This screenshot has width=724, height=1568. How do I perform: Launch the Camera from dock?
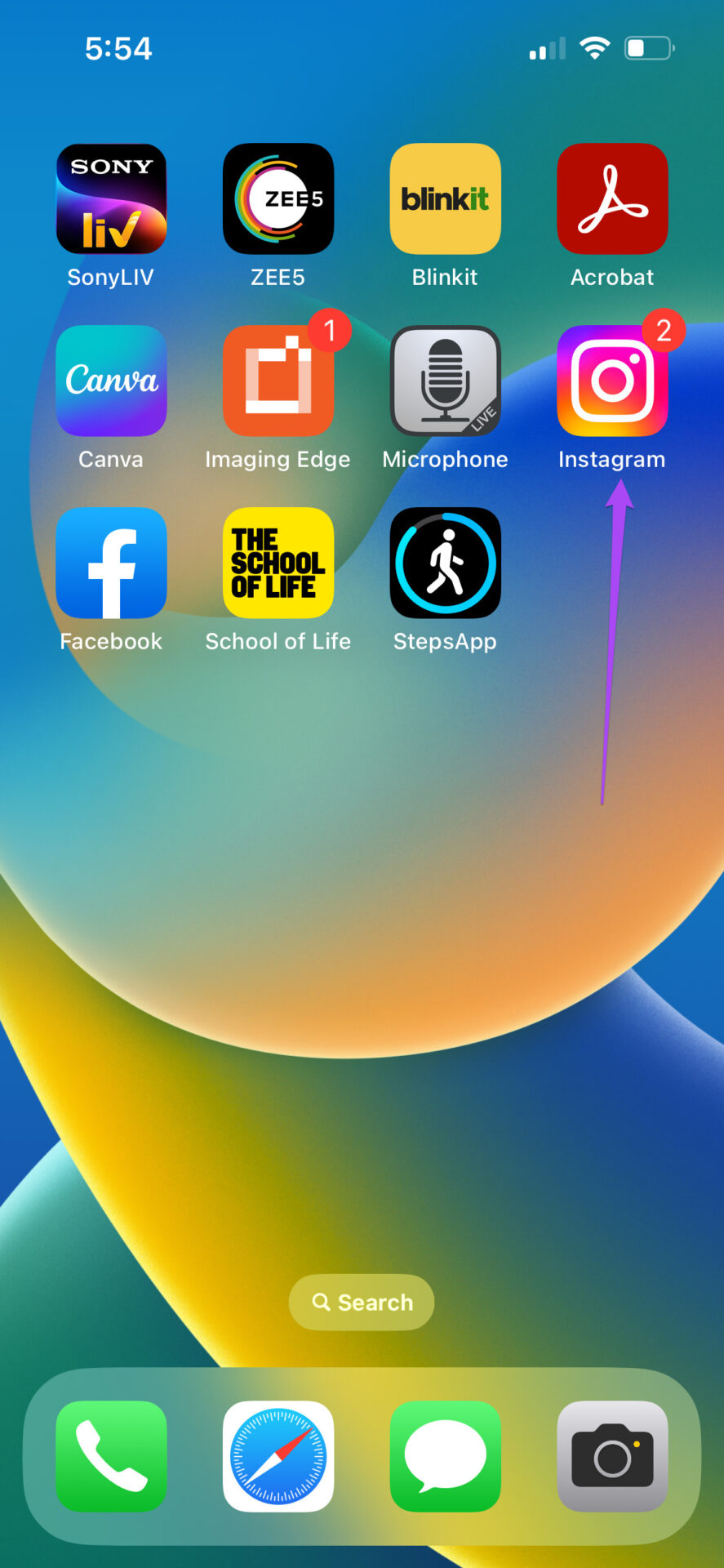tap(612, 1456)
